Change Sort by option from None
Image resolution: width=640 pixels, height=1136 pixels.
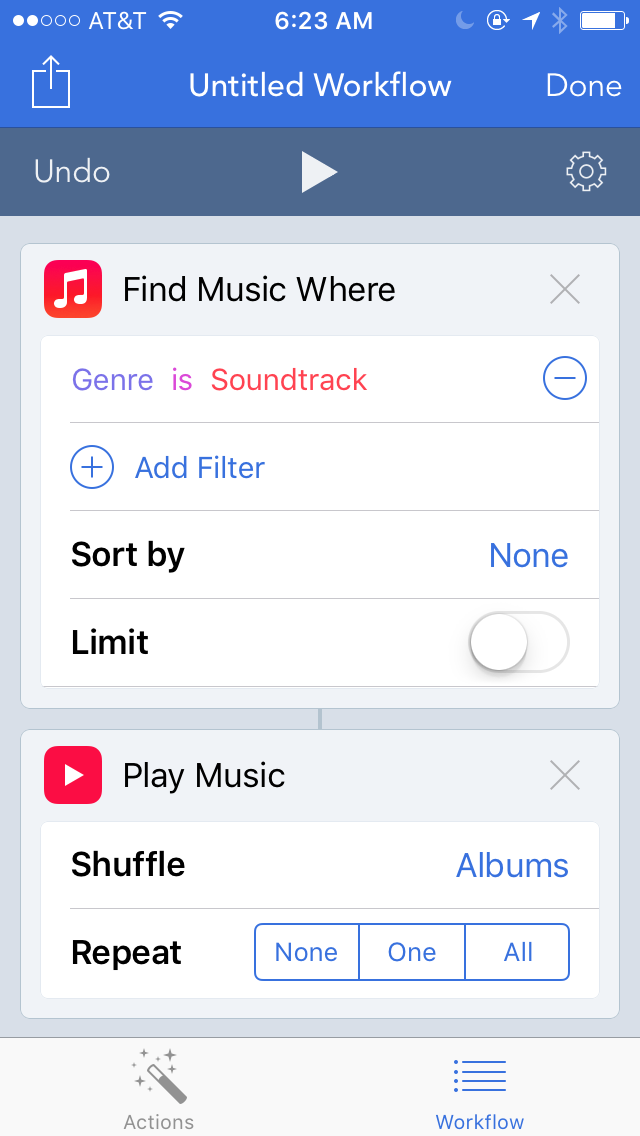pyautogui.click(x=528, y=556)
